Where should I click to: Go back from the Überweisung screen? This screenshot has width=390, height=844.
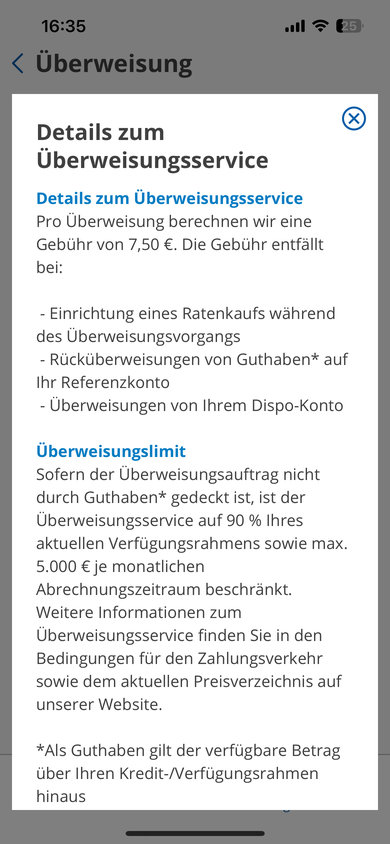pyautogui.click(x=18, y=64)
